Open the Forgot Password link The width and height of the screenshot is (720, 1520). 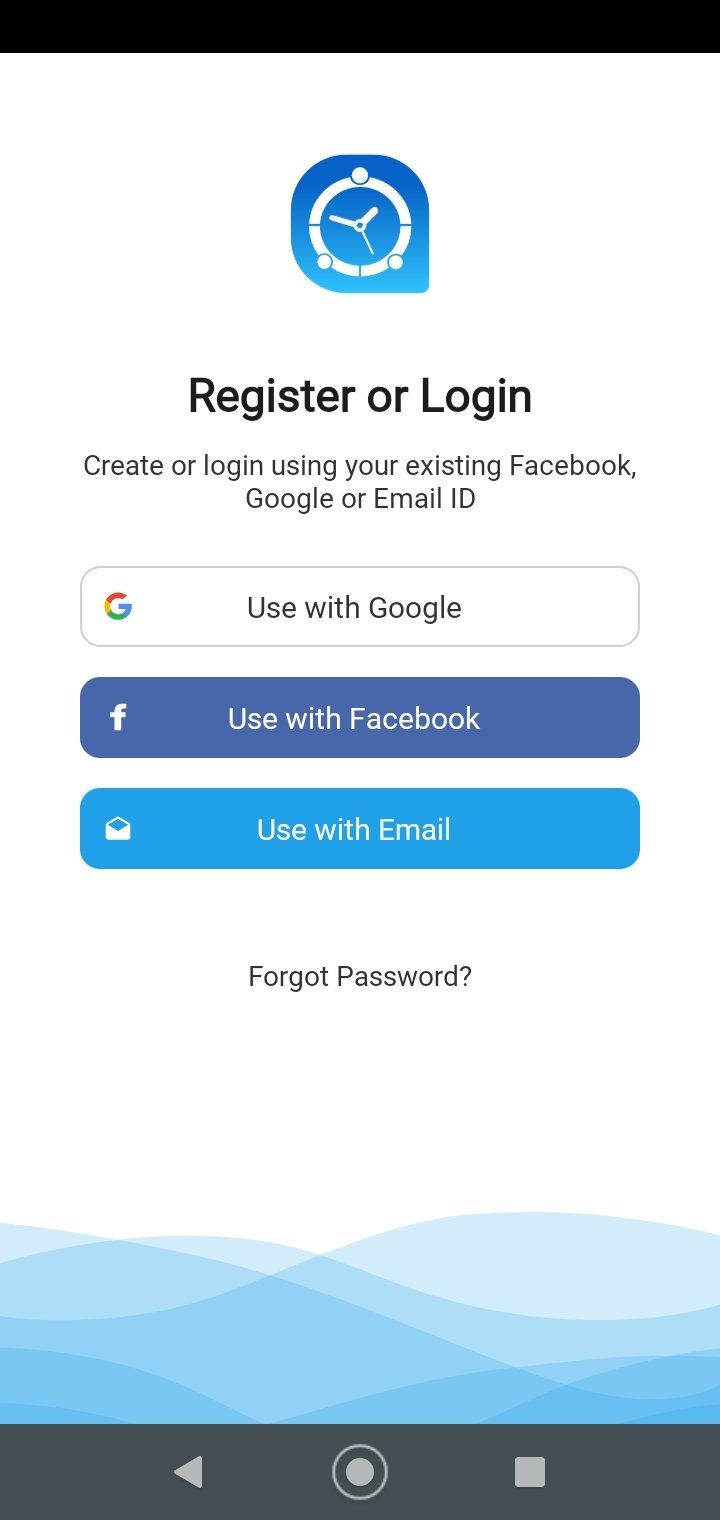click(x=360, y=976)
